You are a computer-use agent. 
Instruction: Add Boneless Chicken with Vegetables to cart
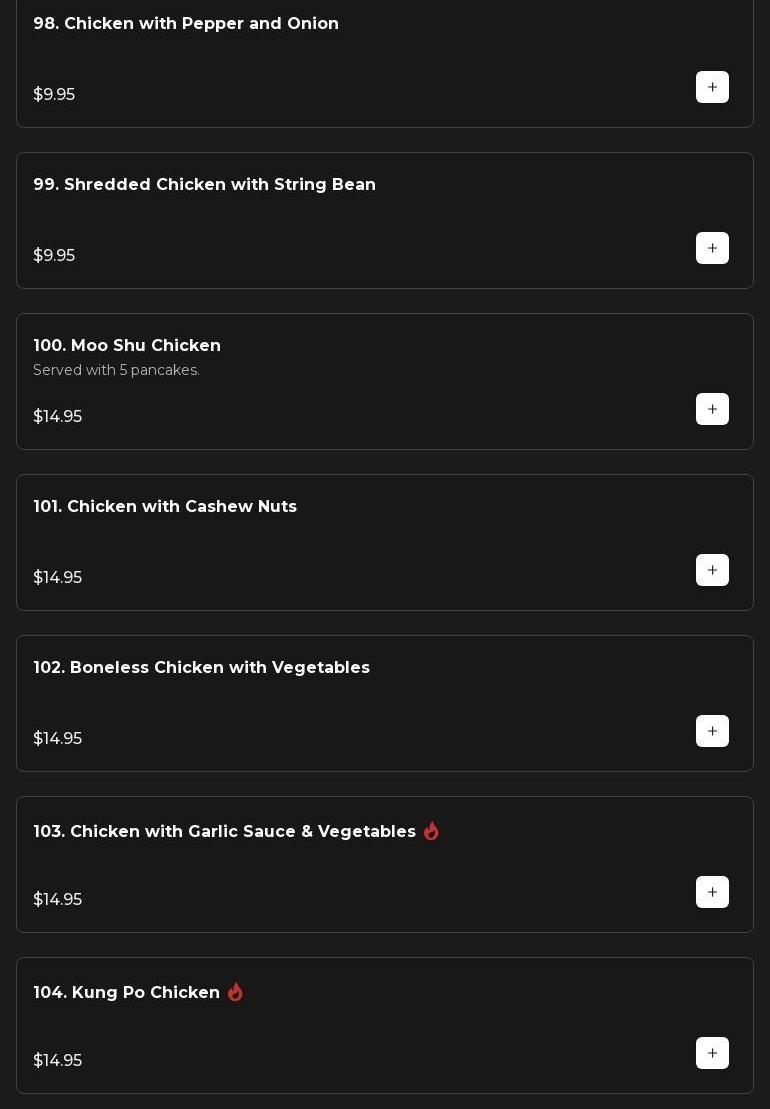point(712,731)
